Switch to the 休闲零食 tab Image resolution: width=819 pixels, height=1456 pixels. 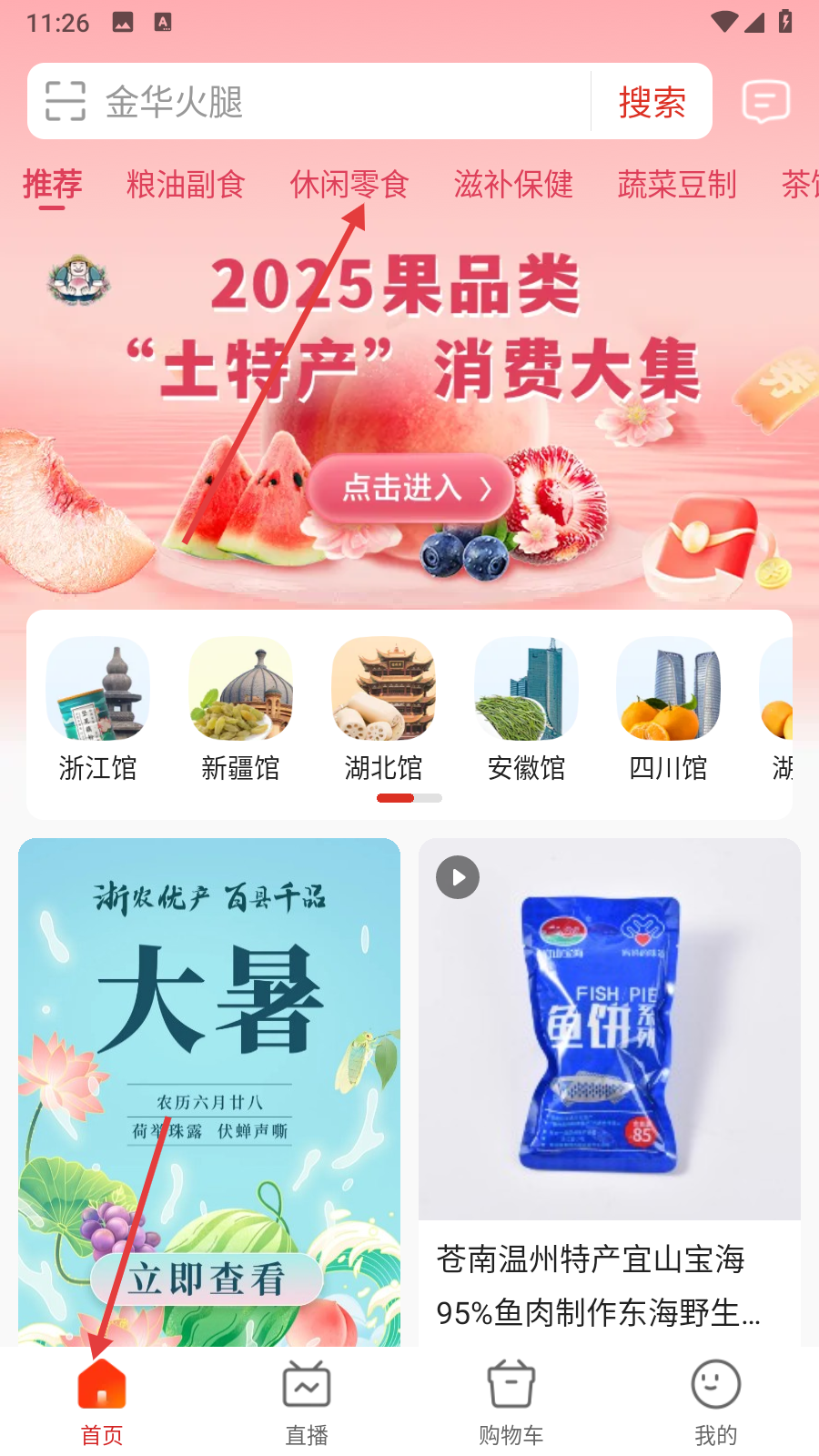click(x=349, y=185)
